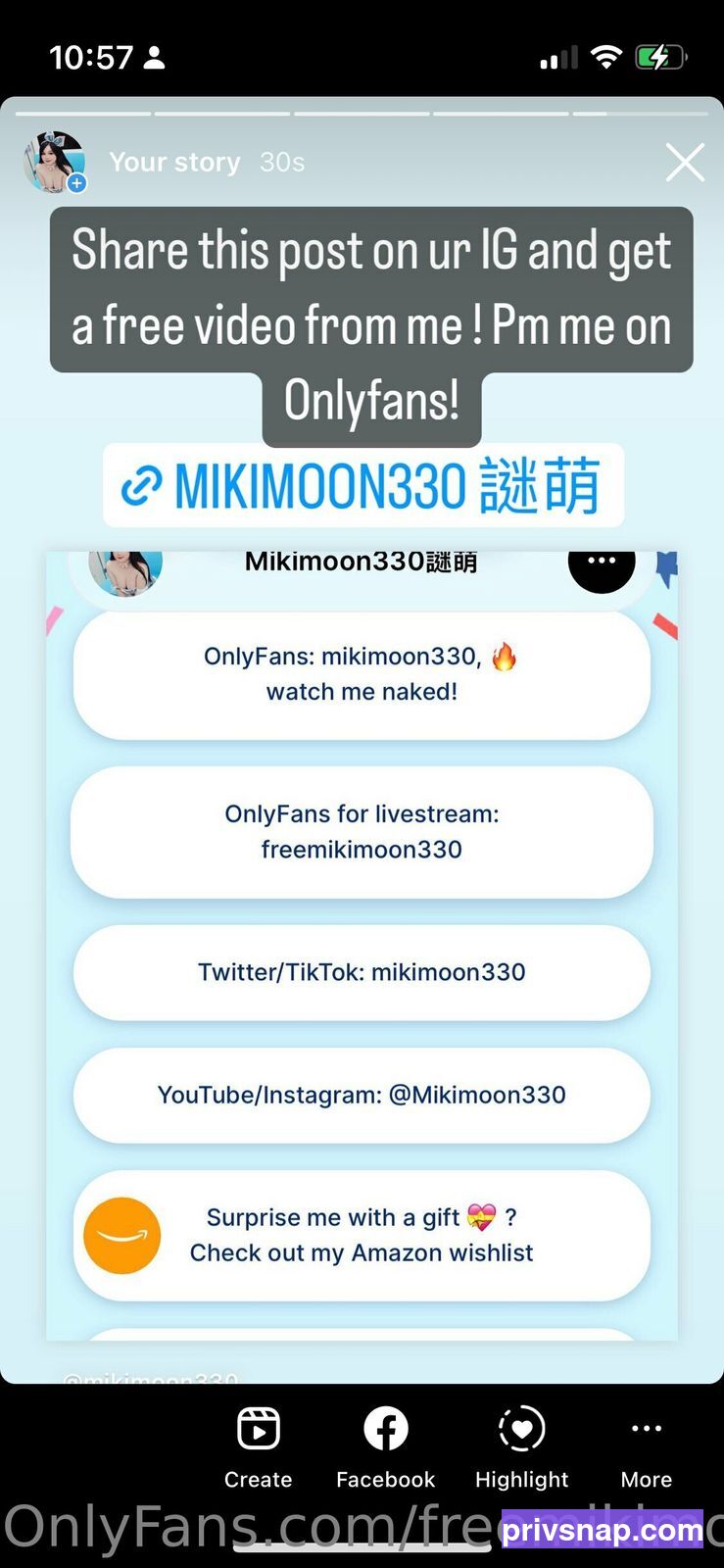Viewport: 724px width, 1568px height.
Task: Open the MIKIMOON330 link sticker
Action: click(x=363, y=486)
